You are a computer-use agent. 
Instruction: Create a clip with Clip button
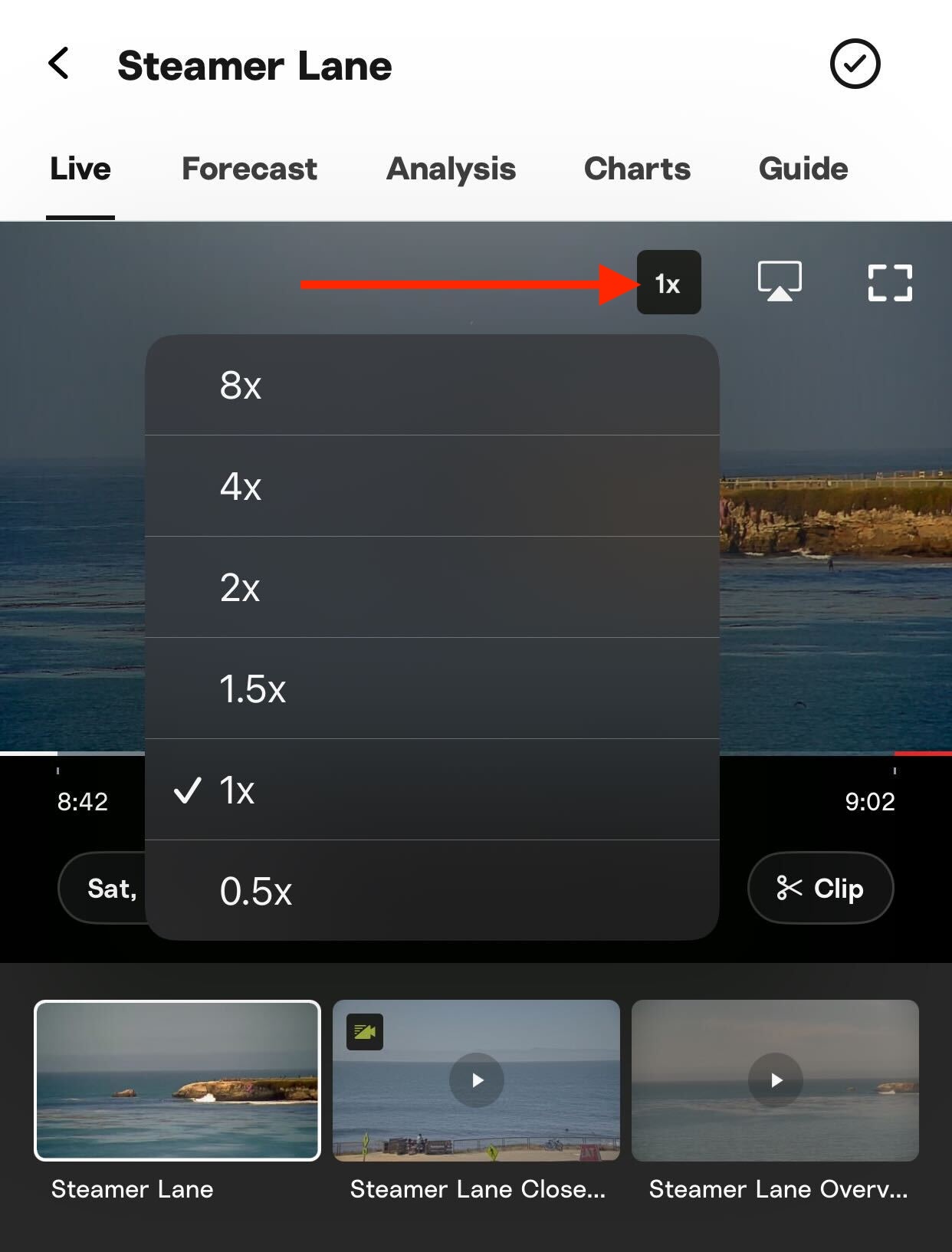click(820, 888)
